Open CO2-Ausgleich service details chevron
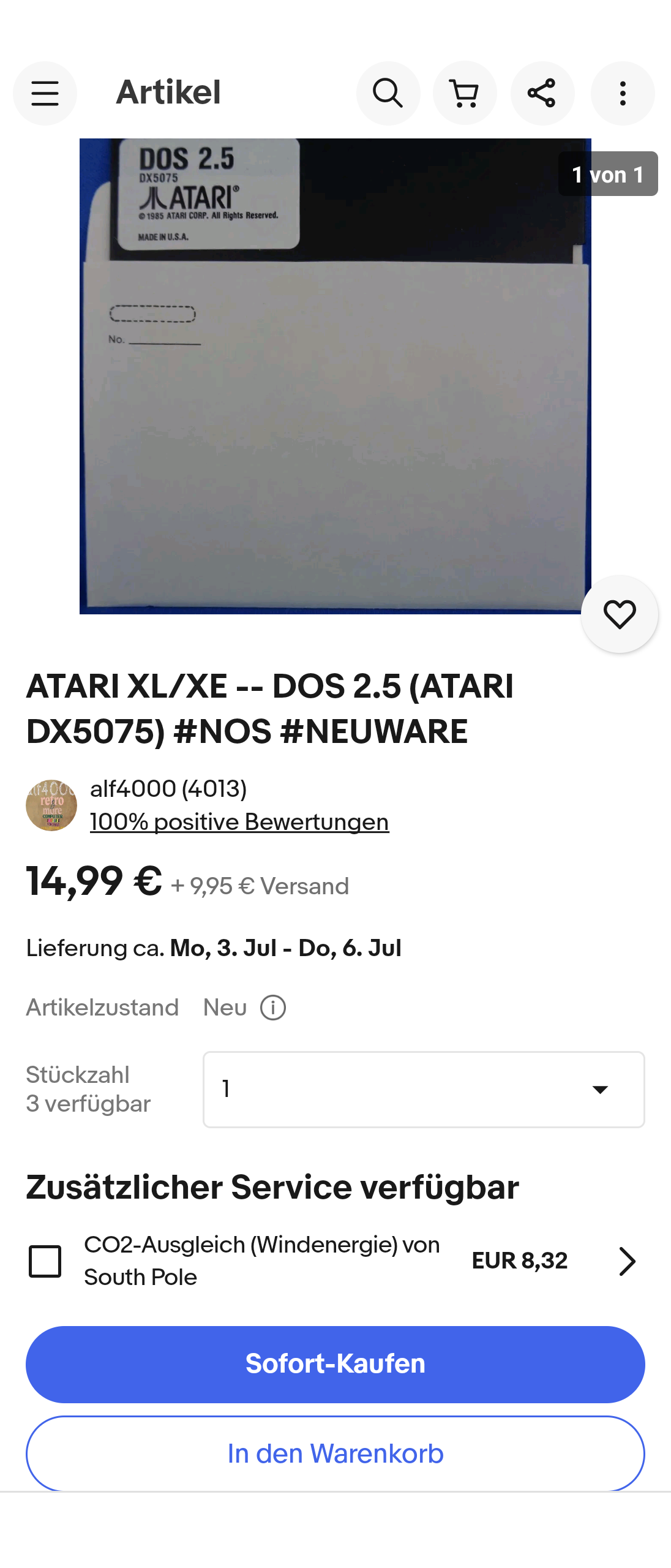671x1568 pixels. point(627,1261)
